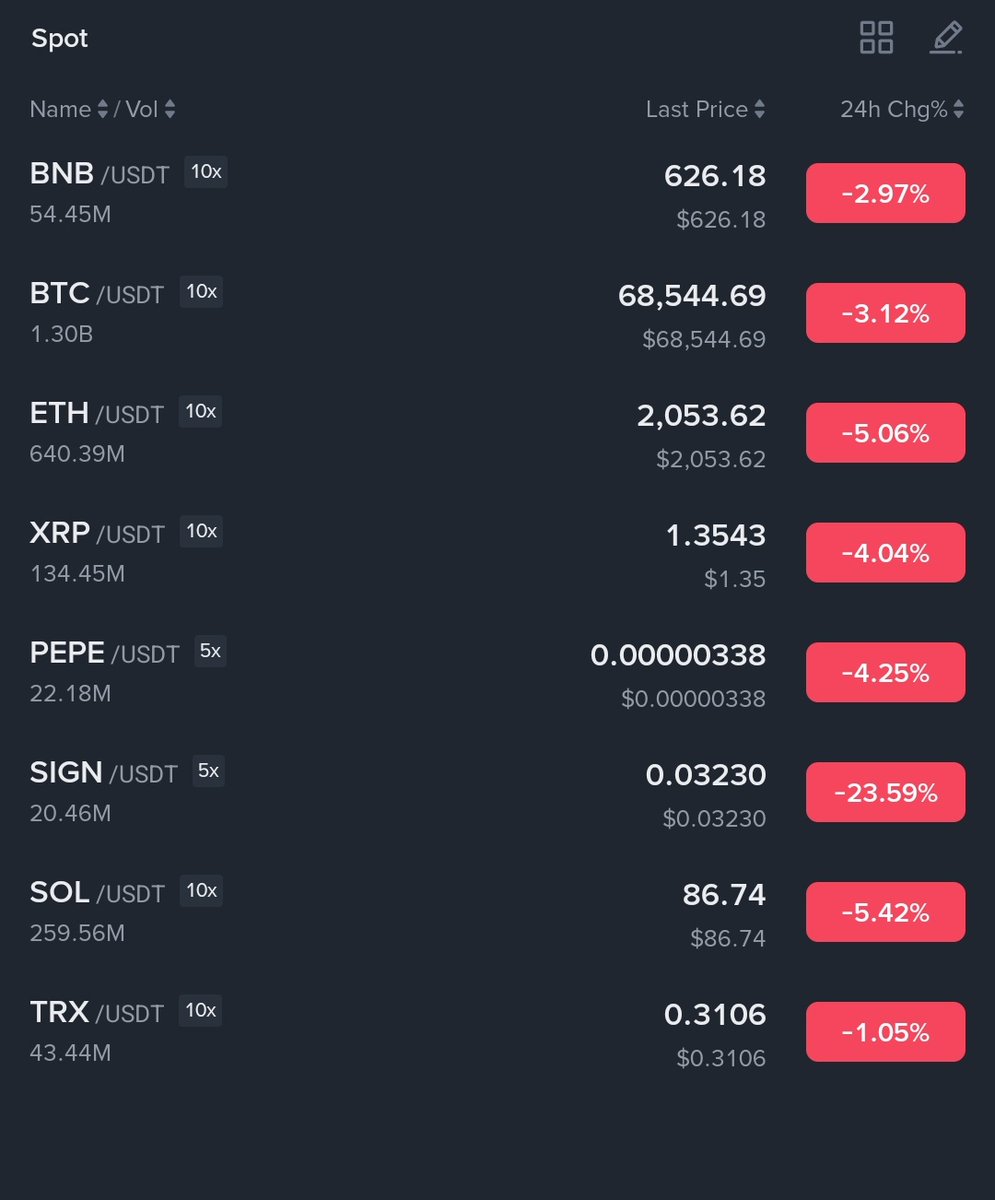Sort by Last Price column
The width and height of the screenshot is (995, 1200).
coord(706,109)
